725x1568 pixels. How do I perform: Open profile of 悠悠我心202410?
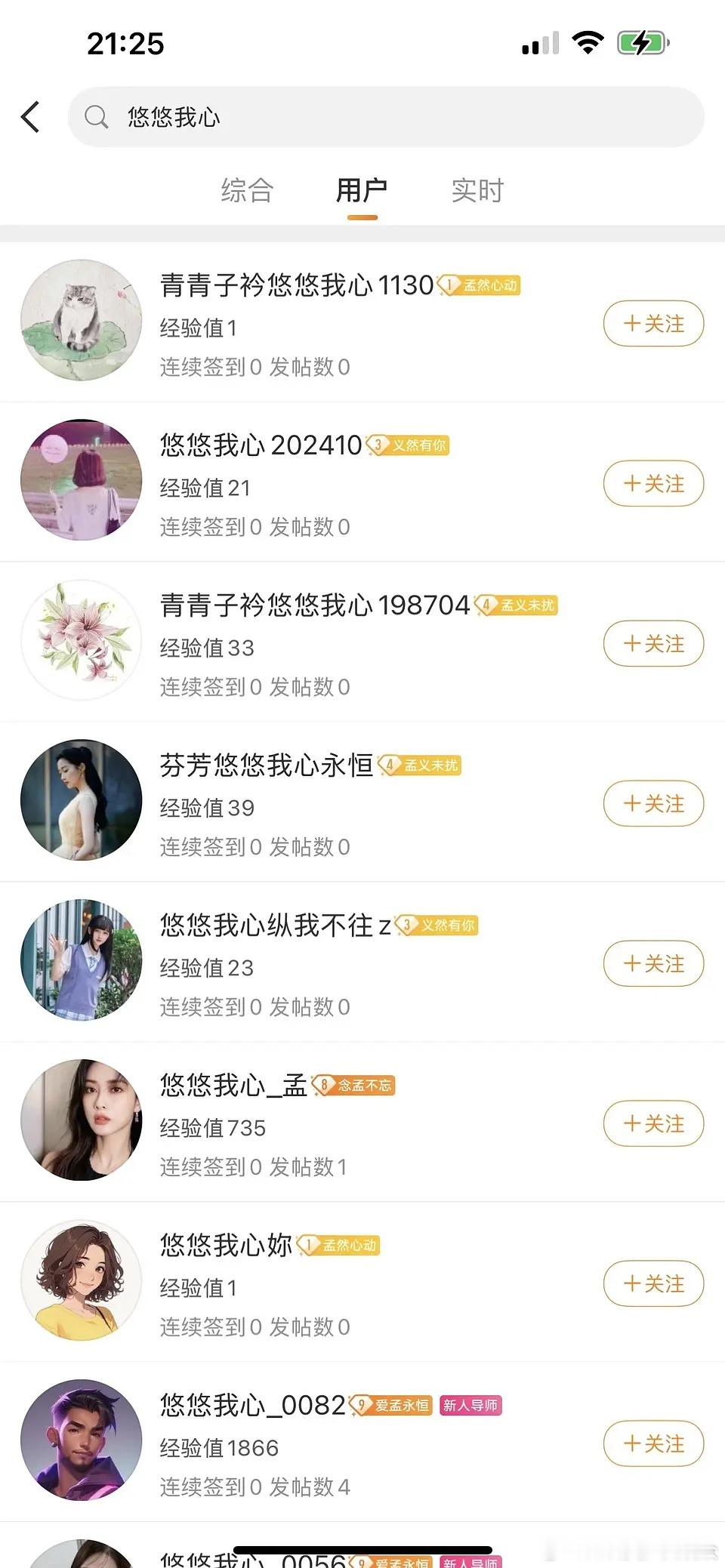point(82,480)
